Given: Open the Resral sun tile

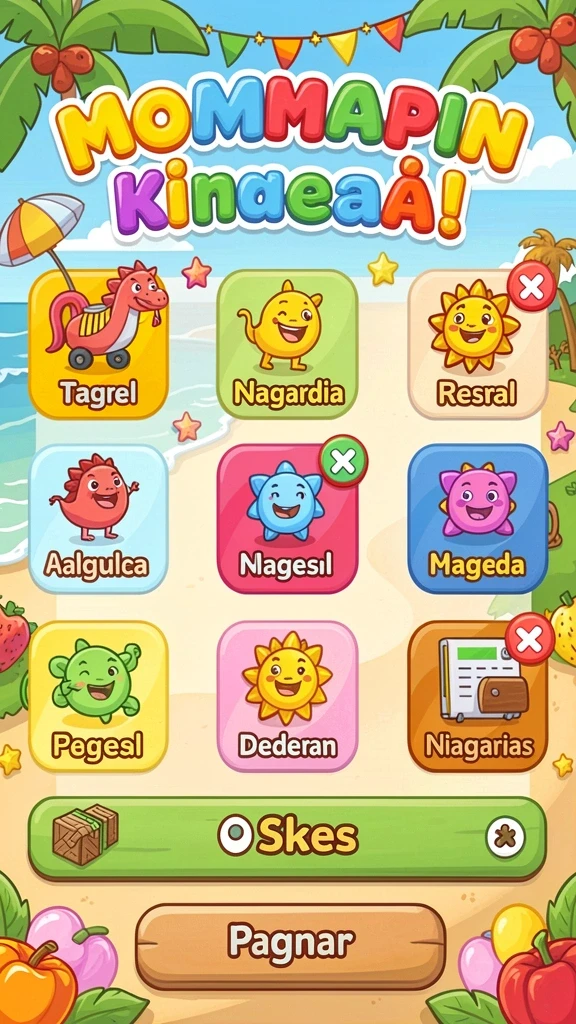Looking at the screenshot, I should pos(477,344).
